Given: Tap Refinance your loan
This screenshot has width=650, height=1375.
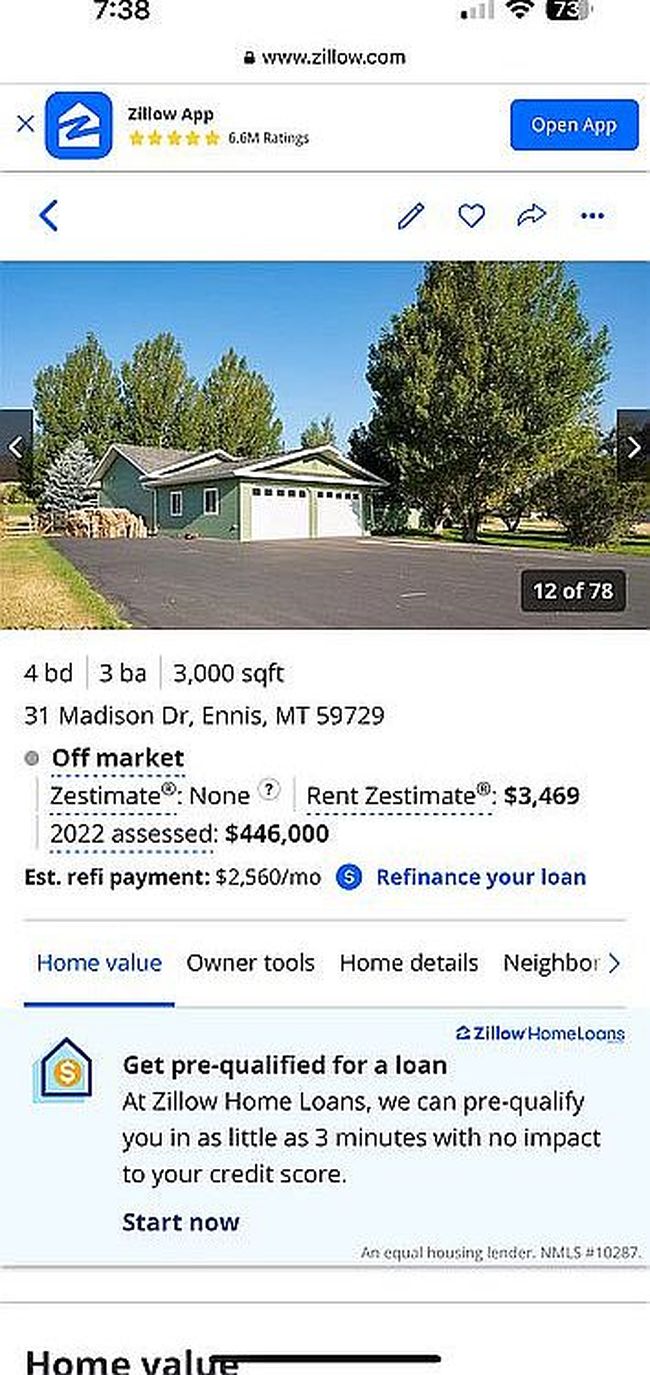Looking at the screenshot, I should point(480,877).
